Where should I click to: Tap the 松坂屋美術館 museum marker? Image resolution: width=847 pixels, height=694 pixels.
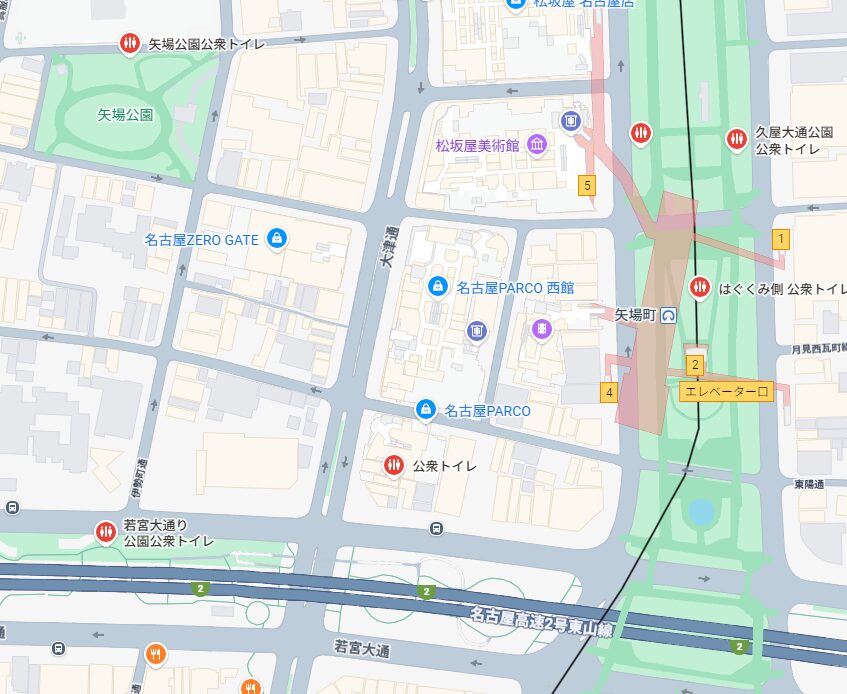coord(537,146)
